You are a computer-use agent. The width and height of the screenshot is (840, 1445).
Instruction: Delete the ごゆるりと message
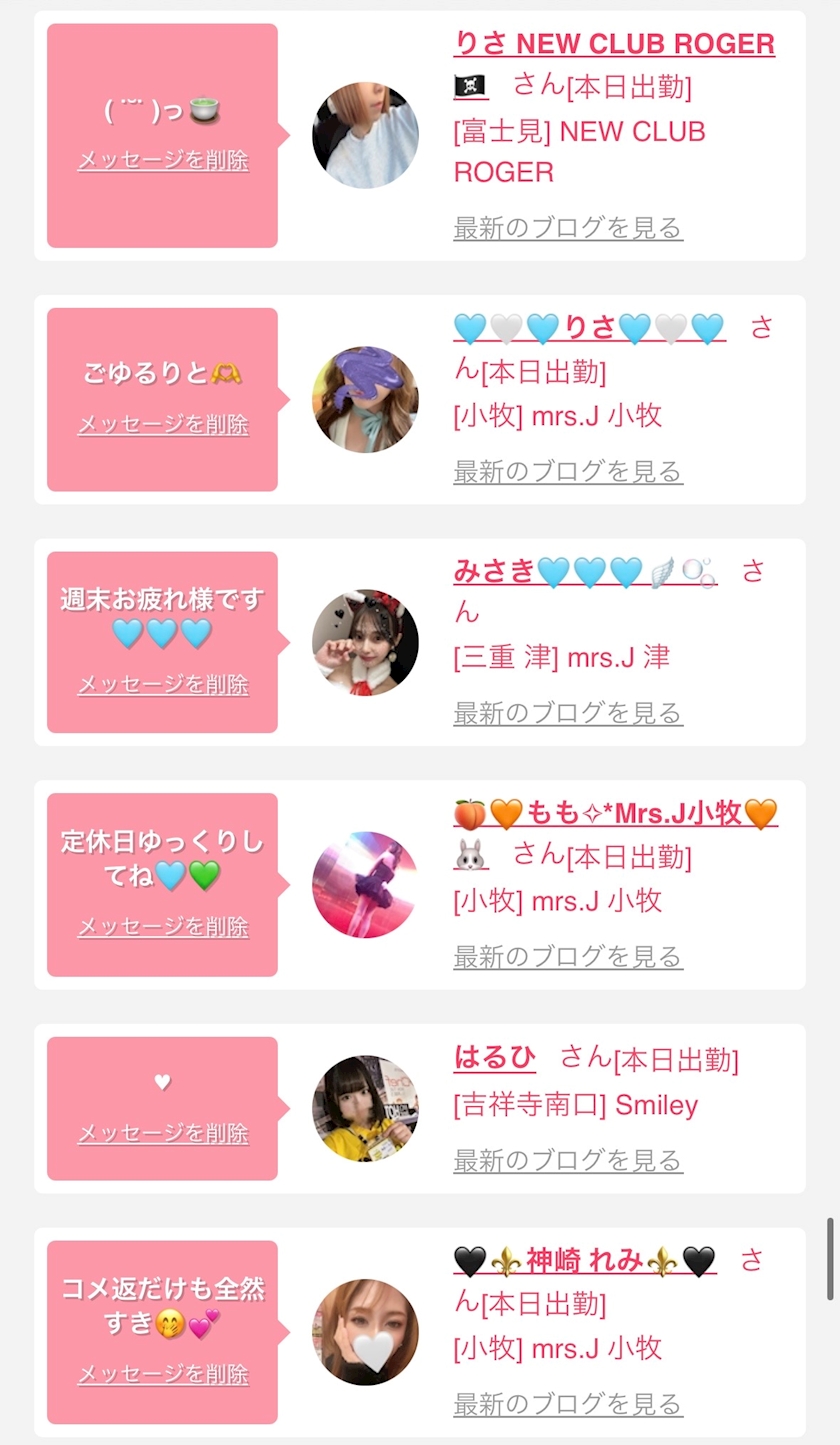point(163,424)
